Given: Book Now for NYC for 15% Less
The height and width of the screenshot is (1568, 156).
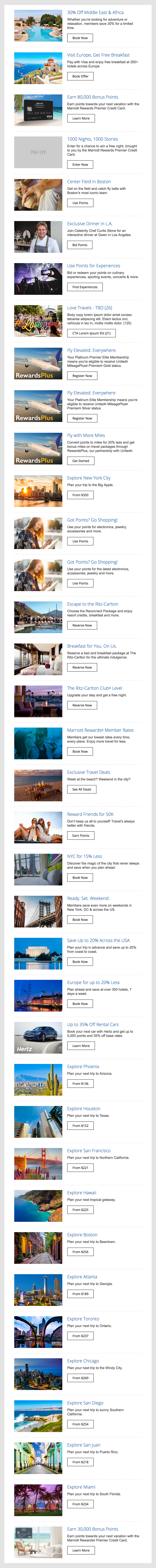Looking at the screenshot, I should tap(80, 878).
